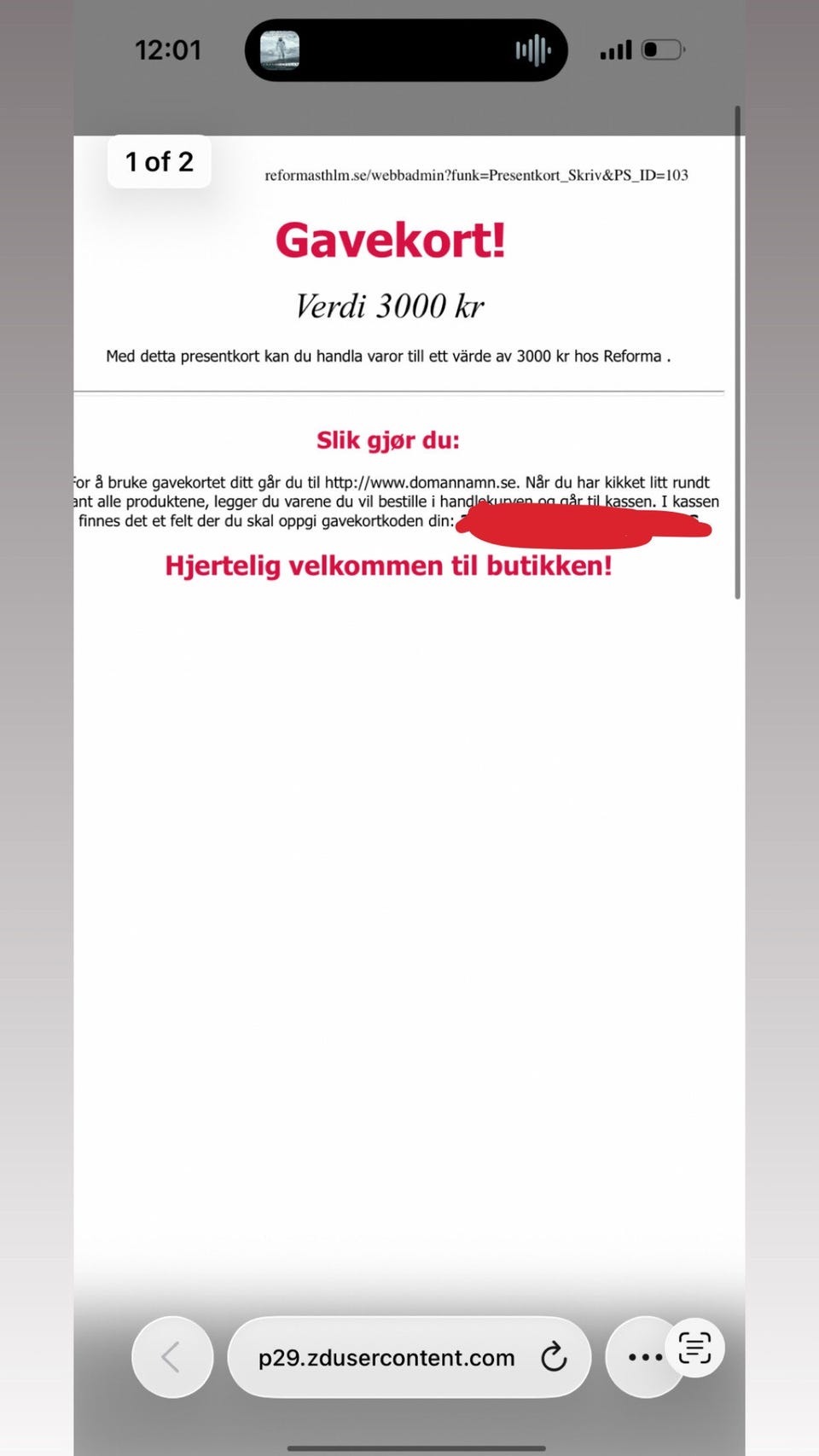
Task: Tap the page reload icon in the address bar
Action: pyautogui.click(x=555, y=1357)
